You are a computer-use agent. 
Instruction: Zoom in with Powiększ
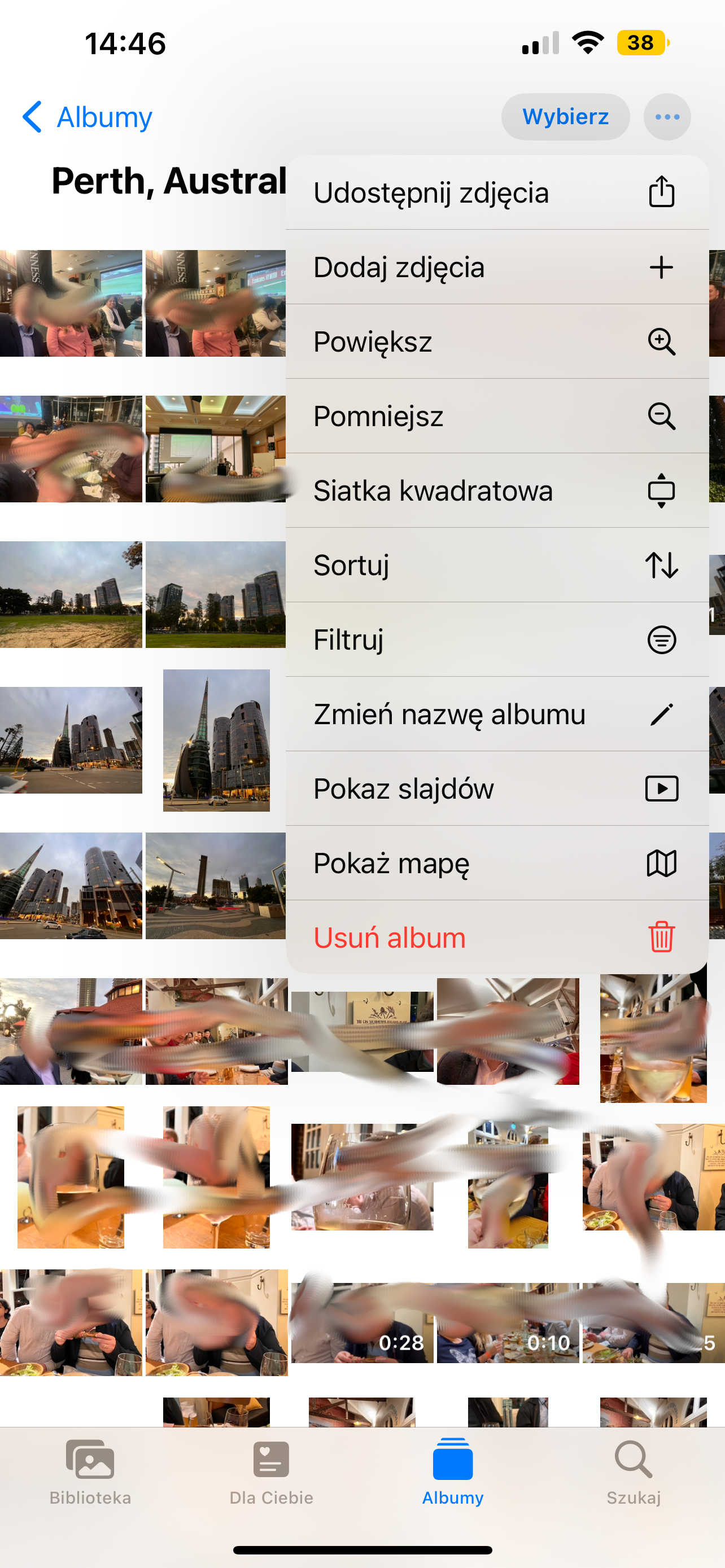[x=497, y=341]
